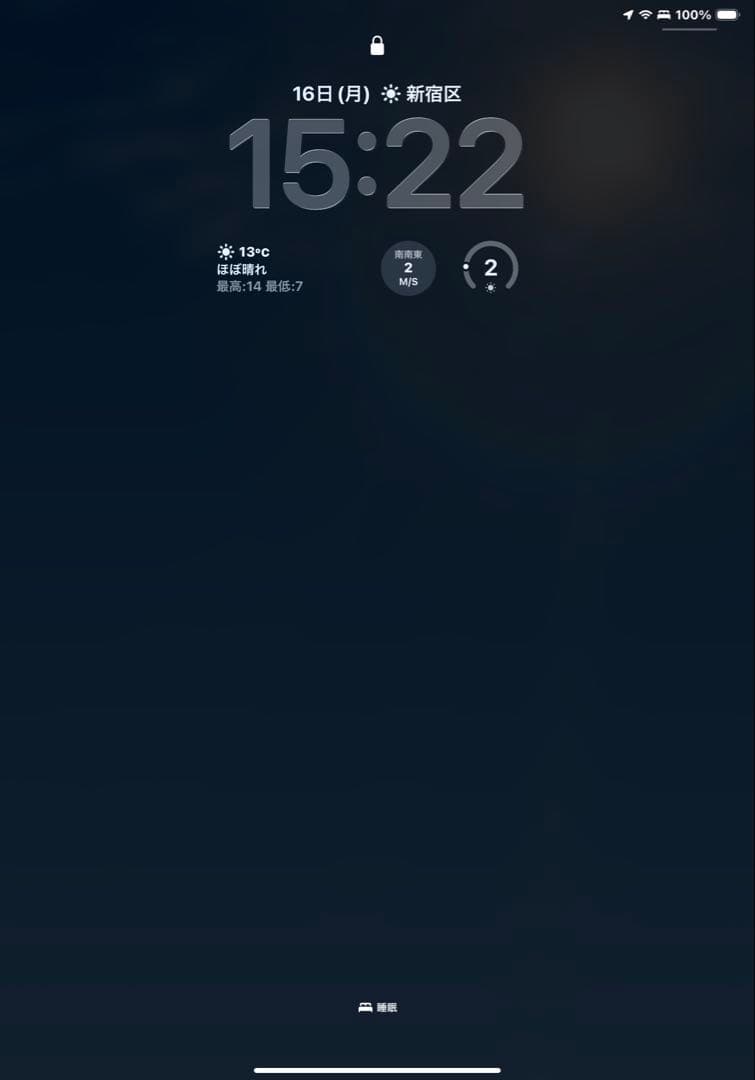Open the Sleep focus button
Image resolution: width=755 pixels, height=1080 pixels.
click(378, 1007)
